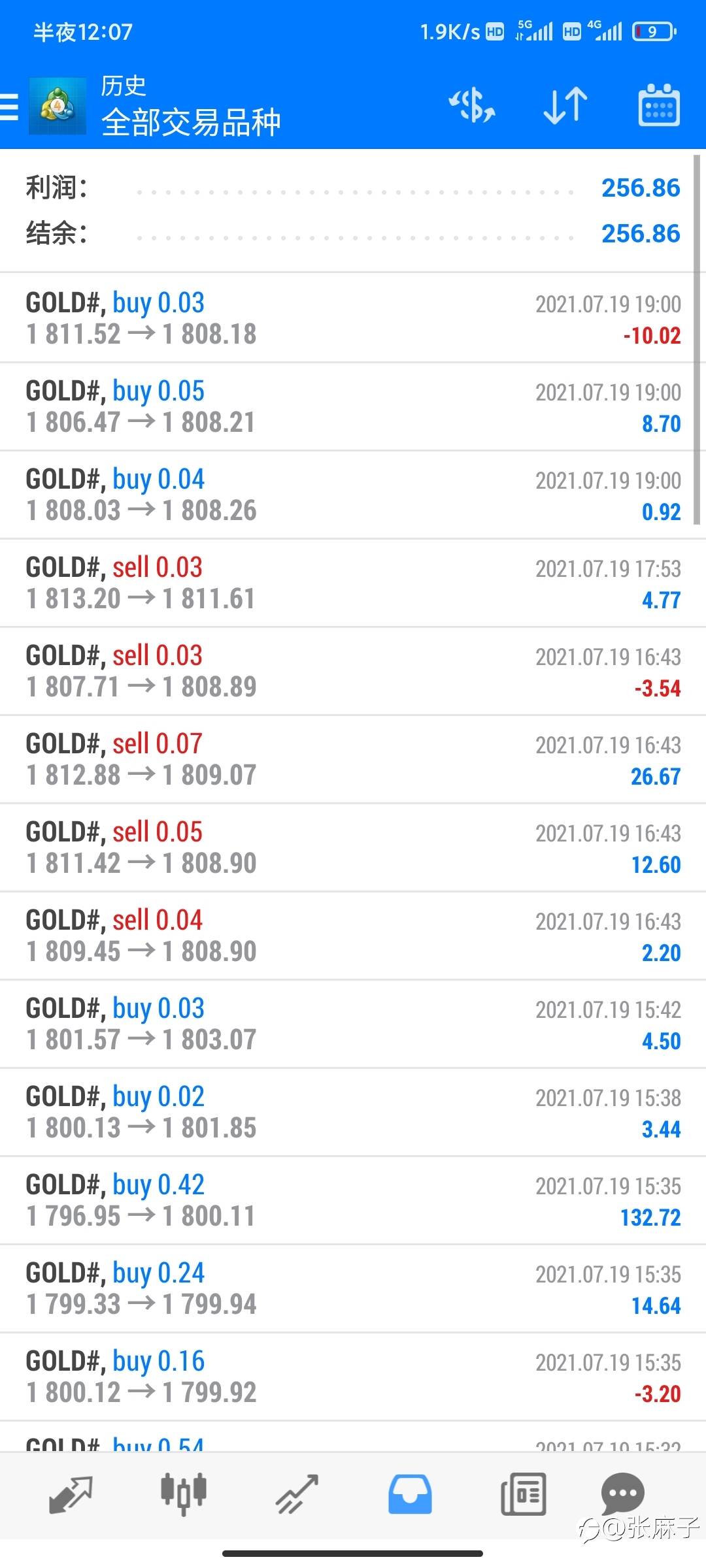706x1568 pixels.
Task: Switch to the candlestick Chart tab
Action: (183, 1494)
